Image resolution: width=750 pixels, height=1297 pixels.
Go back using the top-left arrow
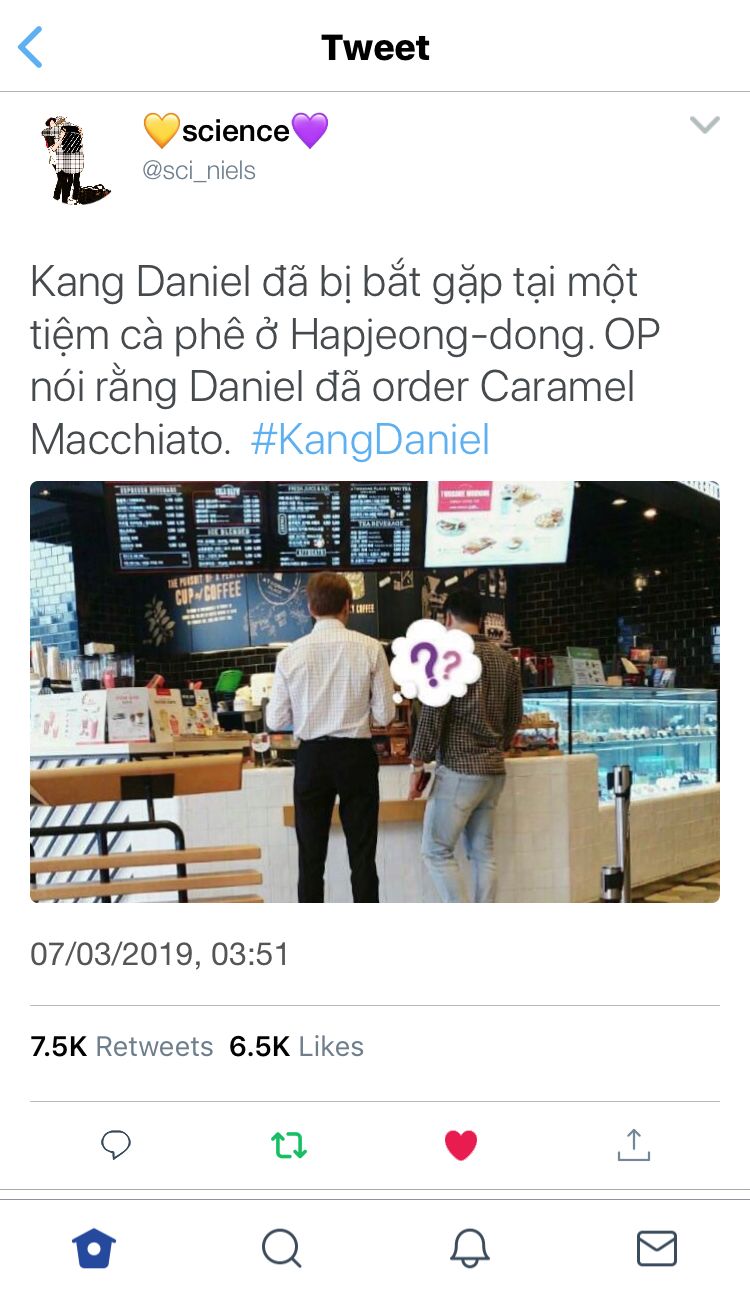[32, 47]
